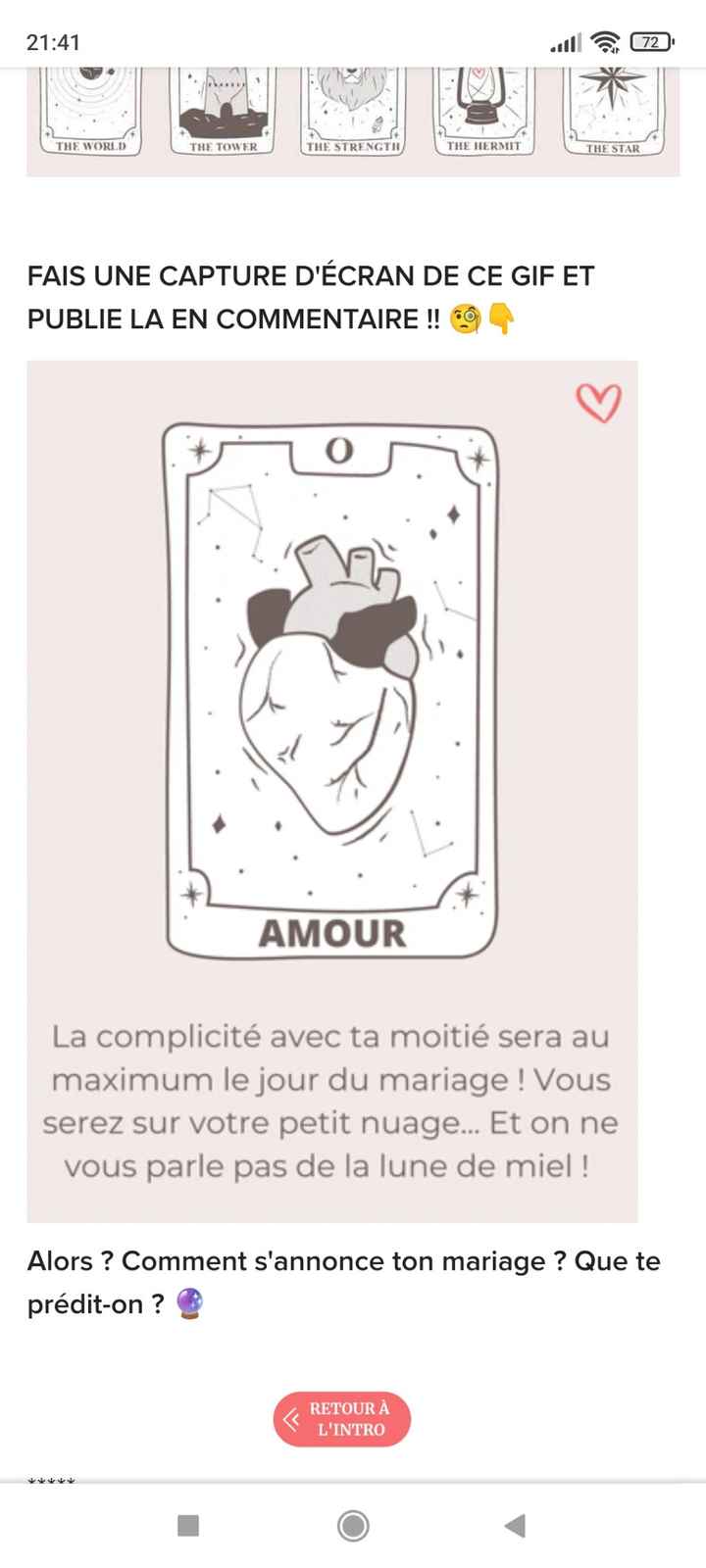Tap the pointing-down finger emoji

pos(505,317)
